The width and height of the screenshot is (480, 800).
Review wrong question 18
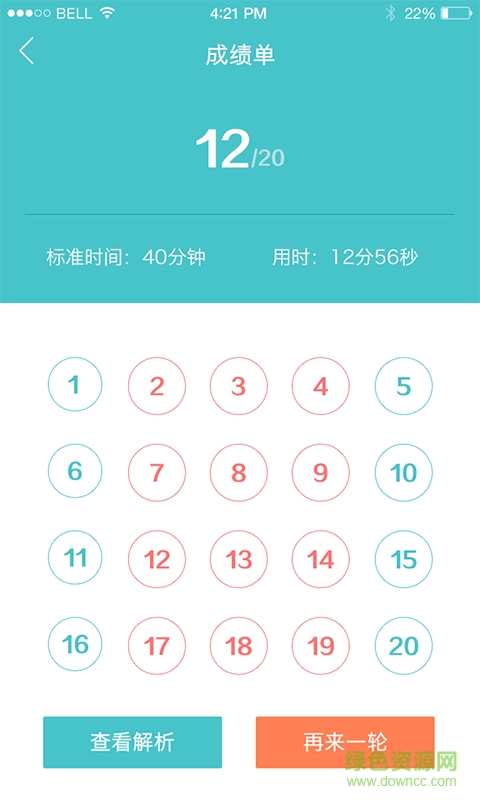(239, 646)
